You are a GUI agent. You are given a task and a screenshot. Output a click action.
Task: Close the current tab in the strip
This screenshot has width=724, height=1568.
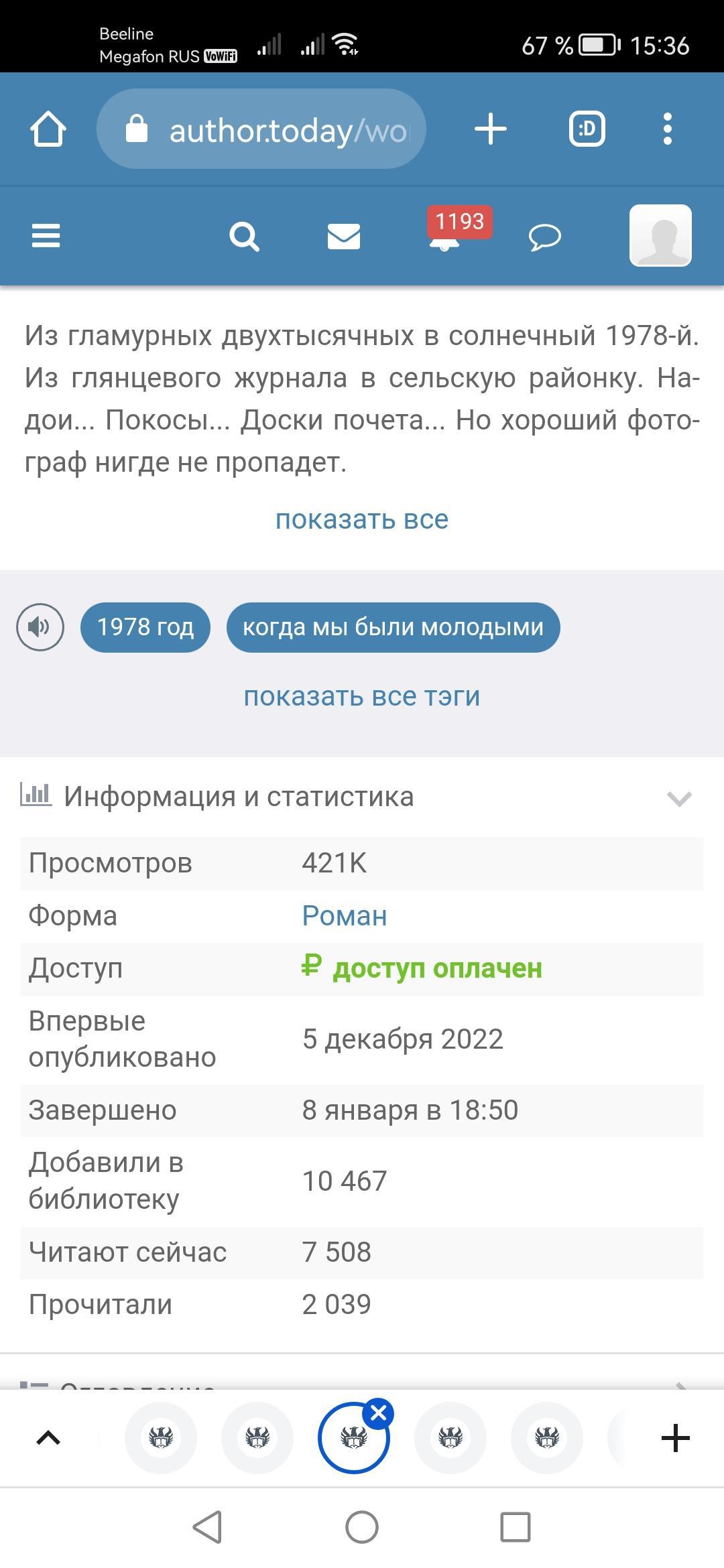(378, 1414)
